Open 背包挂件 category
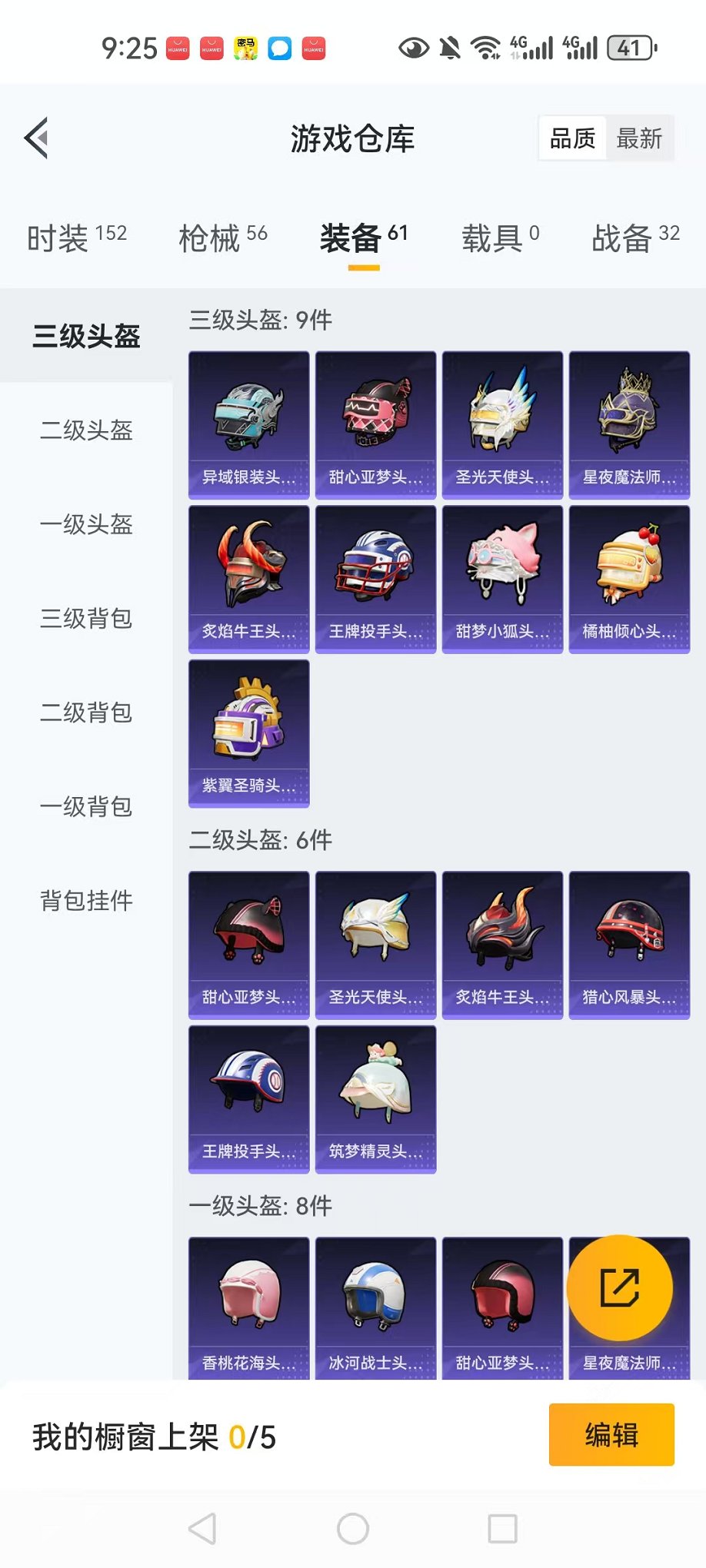The image size is (706, 1568). pyautogui.click(x=86, y=901)
